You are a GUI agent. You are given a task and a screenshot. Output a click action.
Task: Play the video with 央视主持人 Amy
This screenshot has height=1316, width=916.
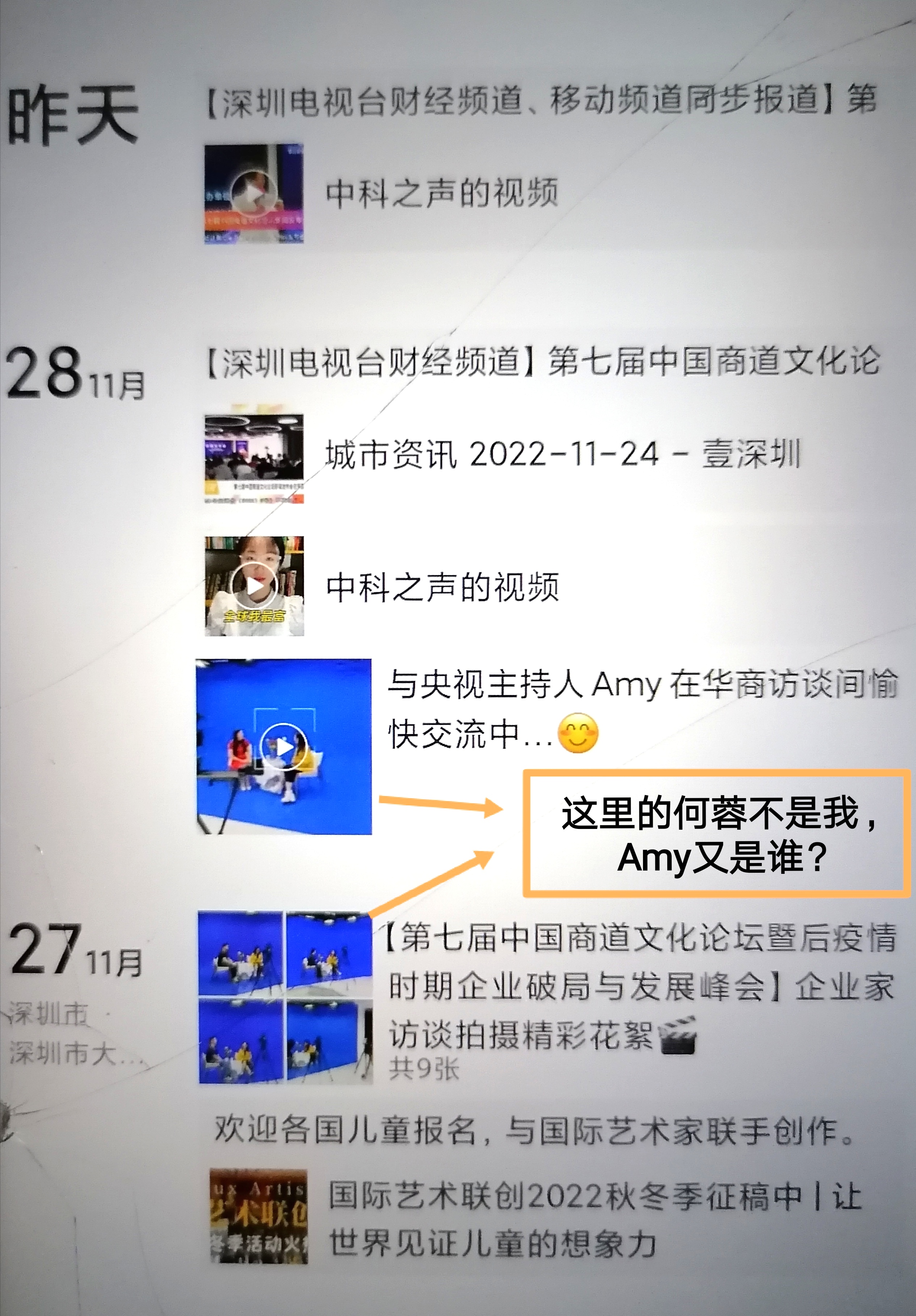284,746
